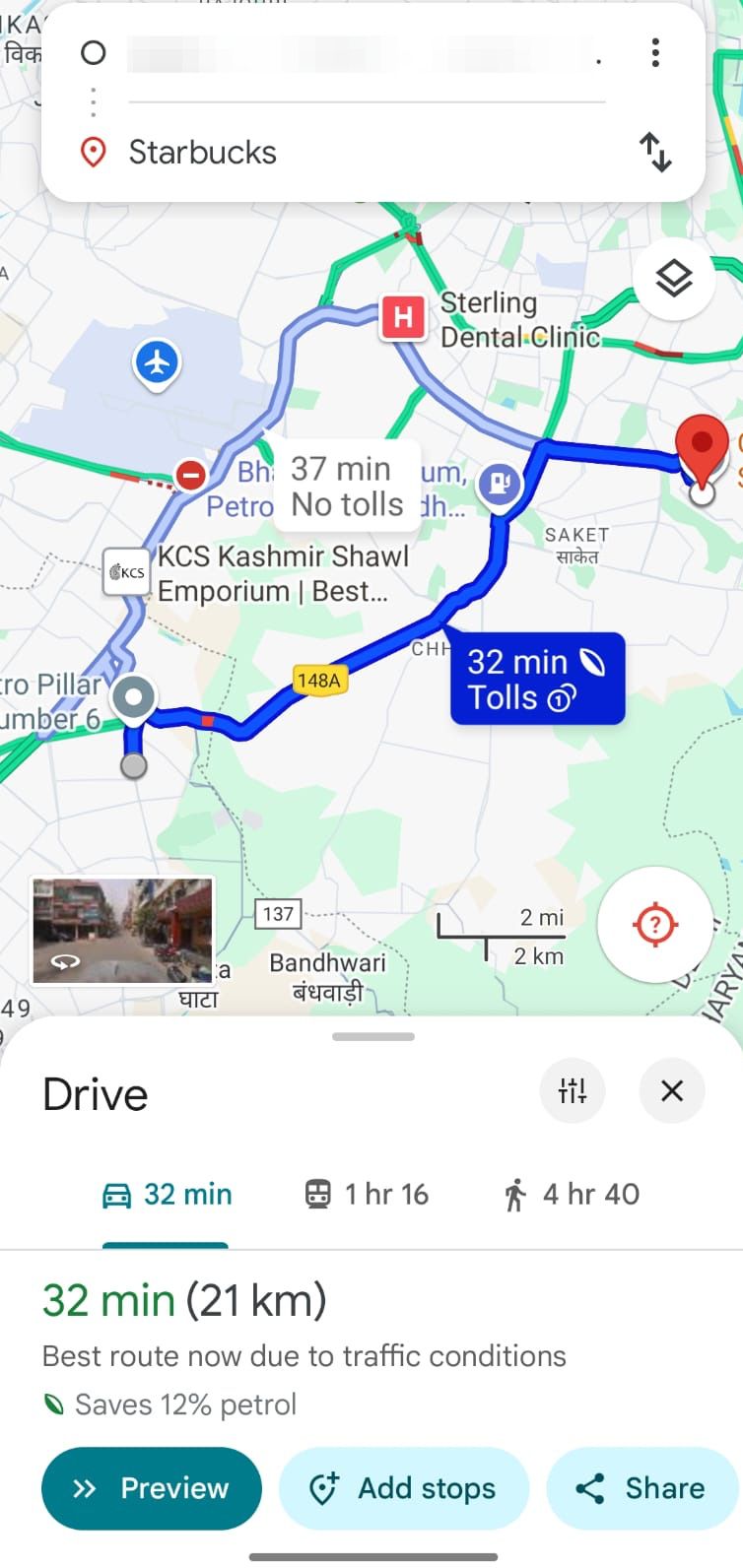This screenshot has height=1568, width=743.
Task: Select the 37 min no tolls route
Action: (x=346, y=487)
